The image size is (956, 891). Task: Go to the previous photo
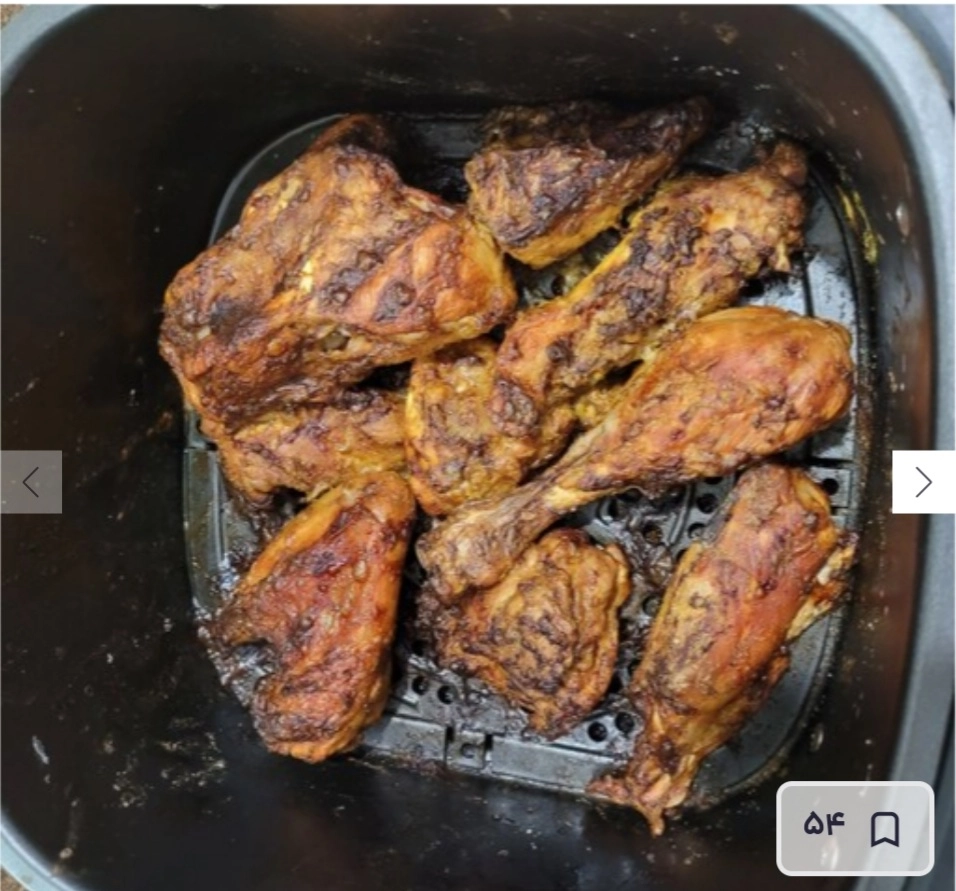[31, 482]
